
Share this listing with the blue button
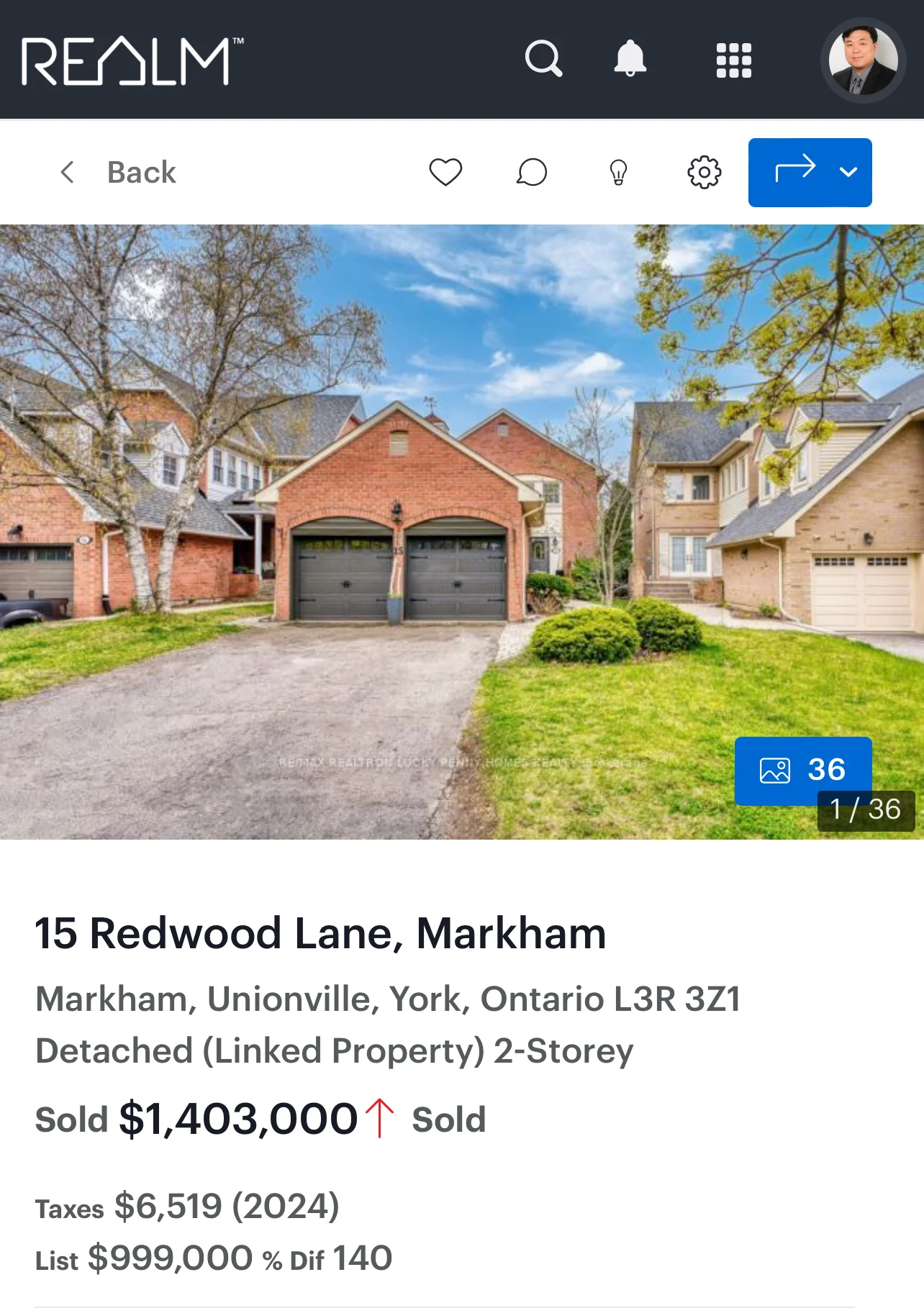coord(794,173)
